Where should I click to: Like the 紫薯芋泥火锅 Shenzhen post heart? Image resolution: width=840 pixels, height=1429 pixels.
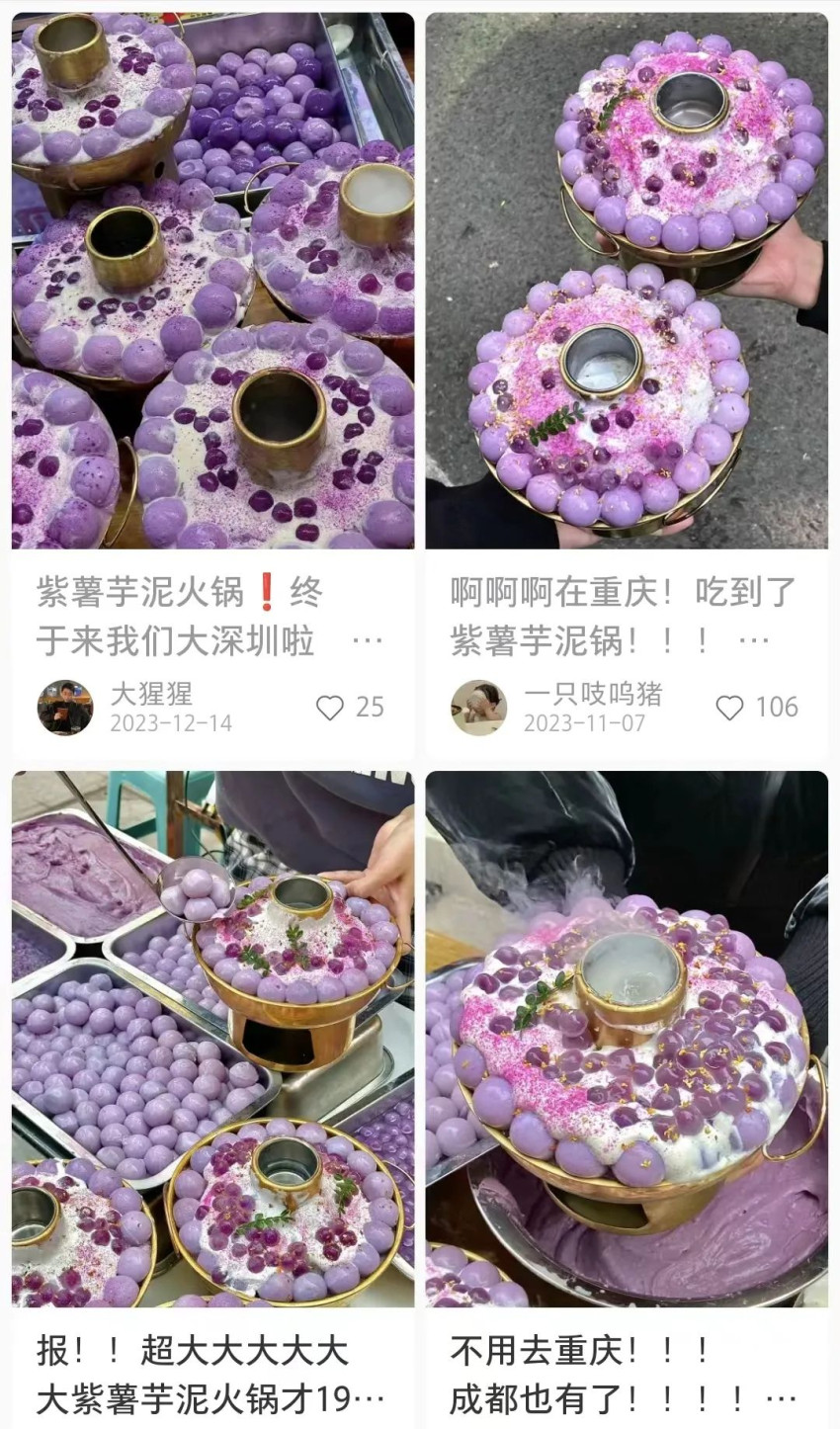pyautogui.click(x=330, y=708)
